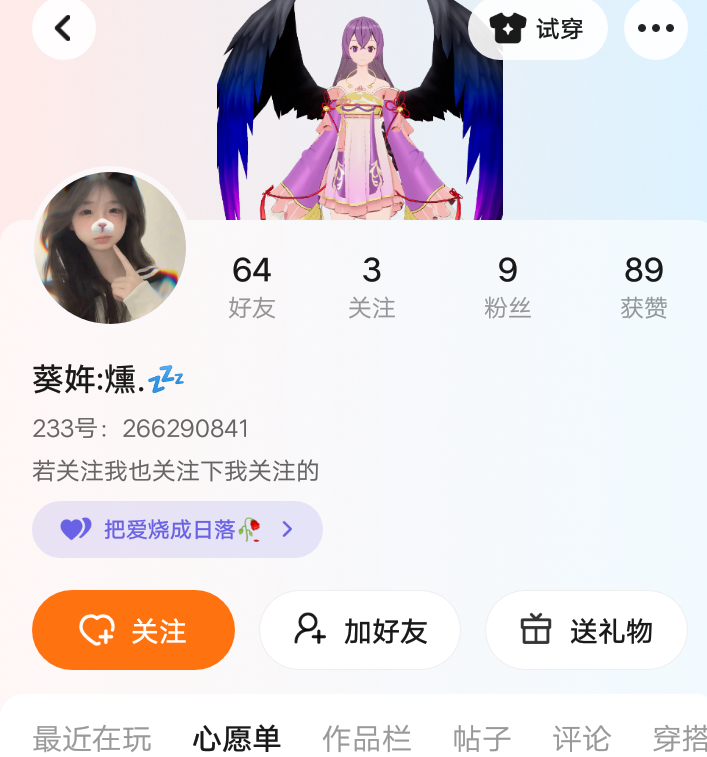Open the 帖子 posts tab
This screenshot has width=707, height=757.
[482, 739]
